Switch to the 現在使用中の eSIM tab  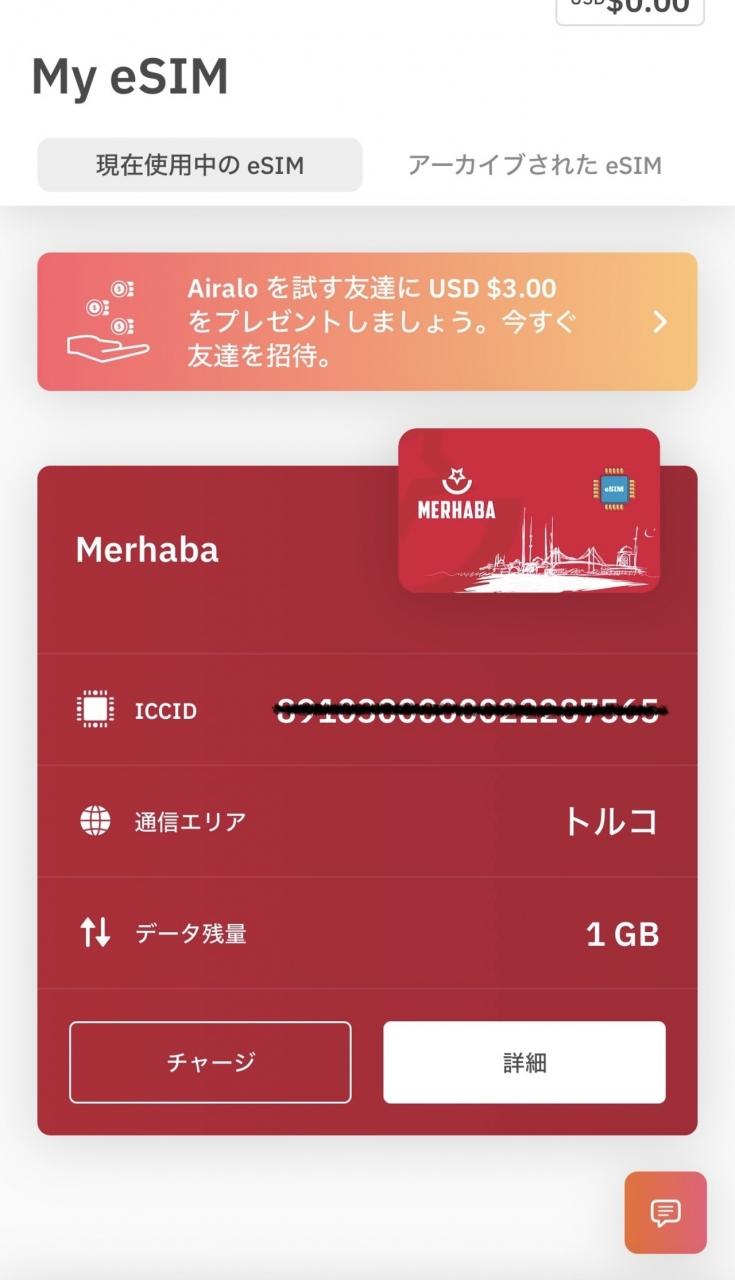point(200,165)
